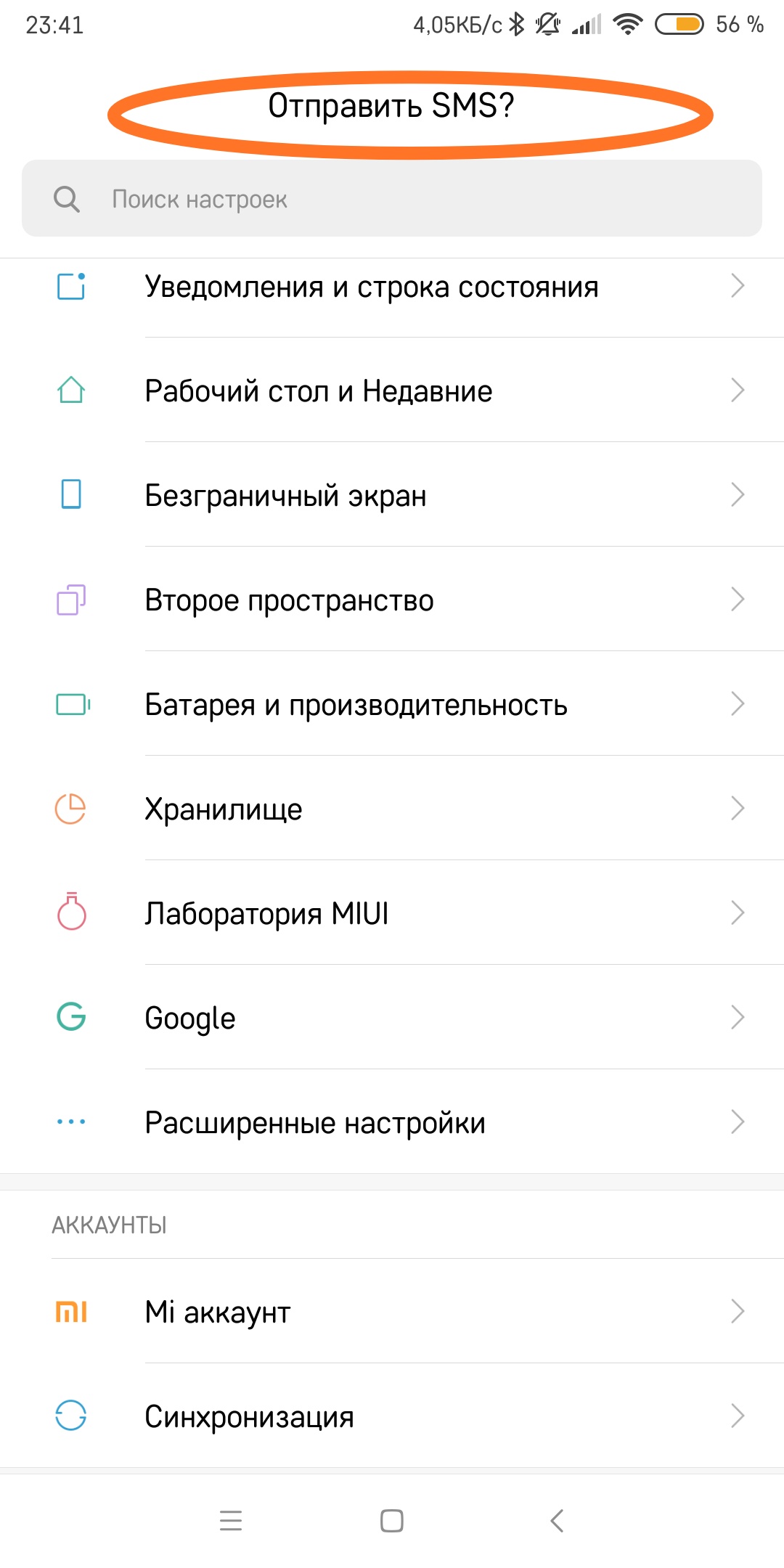Open Хранилище settings

[392, 809]
